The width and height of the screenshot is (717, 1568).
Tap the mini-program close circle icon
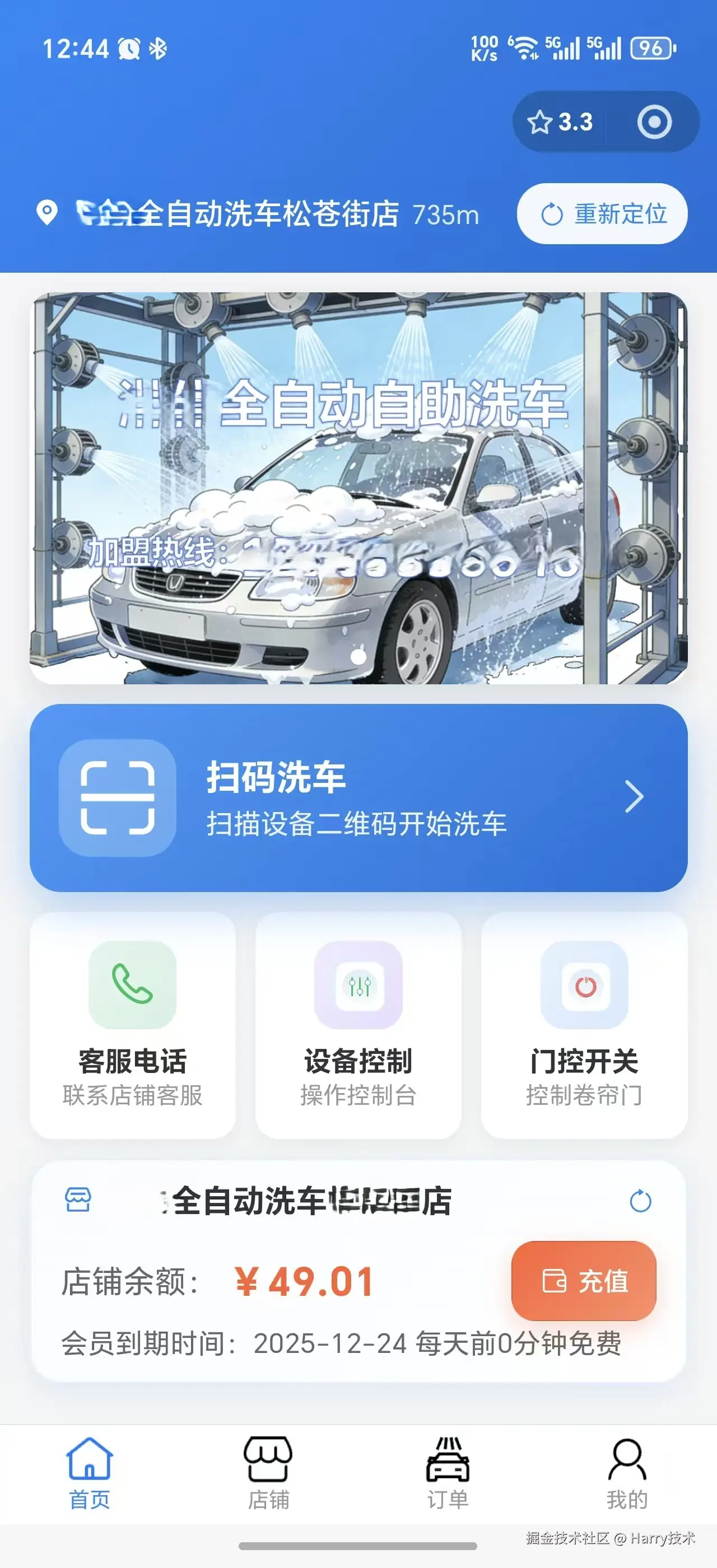pos(654,122)
